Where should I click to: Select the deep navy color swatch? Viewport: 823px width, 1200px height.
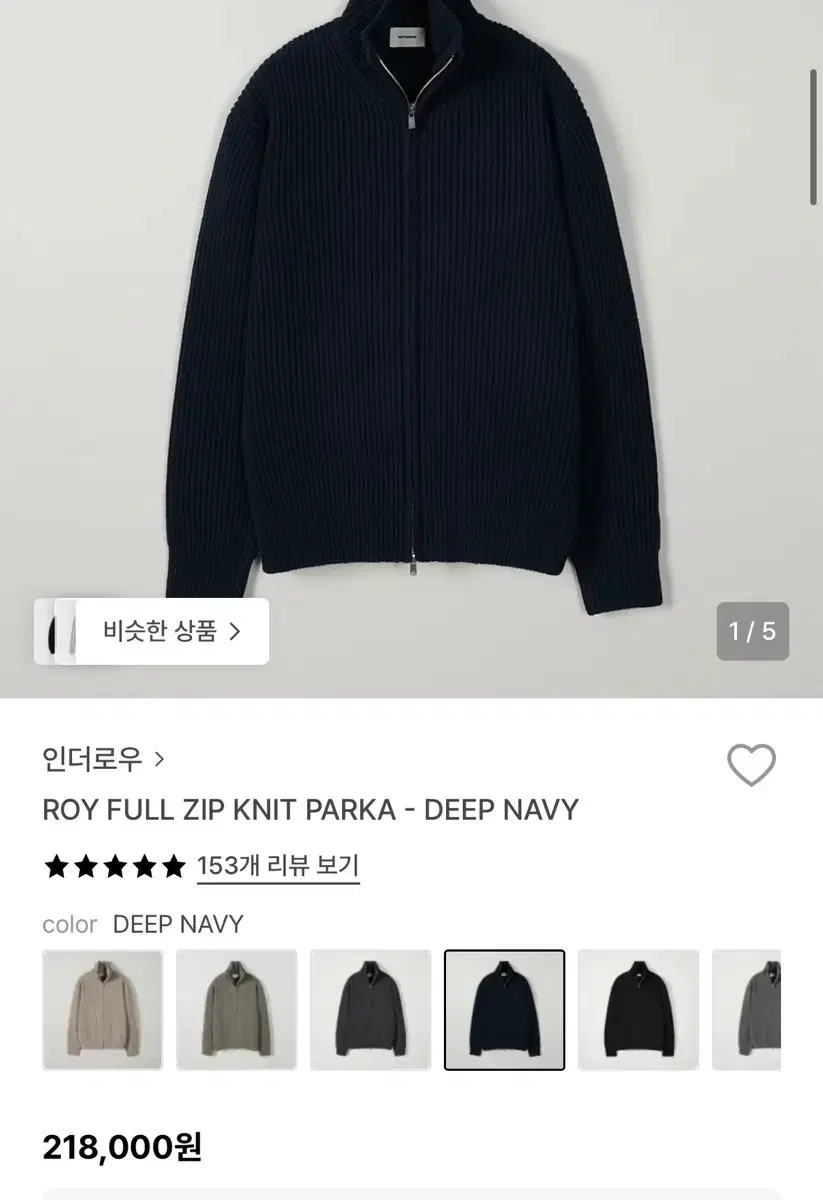point(504,1009)
